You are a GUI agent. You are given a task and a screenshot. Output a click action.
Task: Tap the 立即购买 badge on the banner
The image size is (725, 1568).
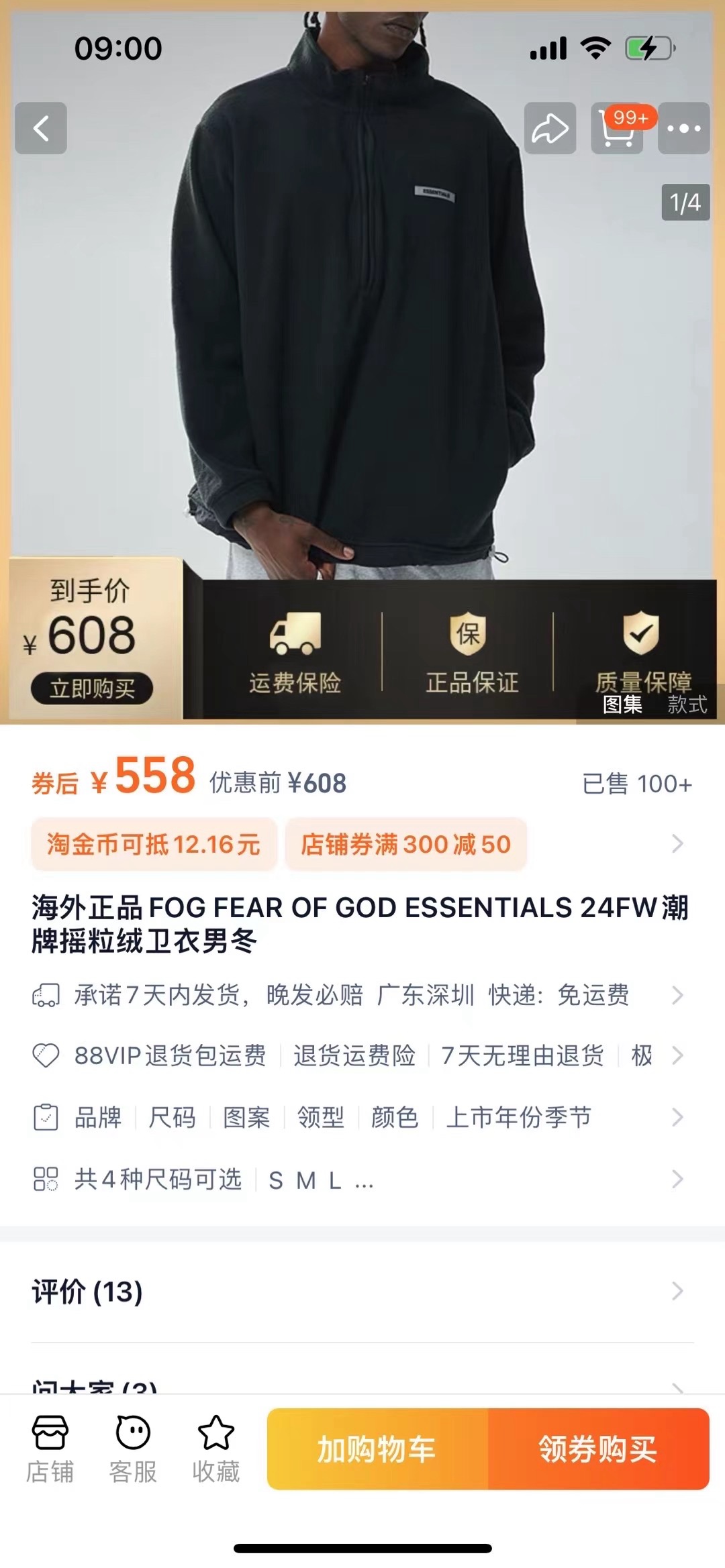[x=92, y=688]
